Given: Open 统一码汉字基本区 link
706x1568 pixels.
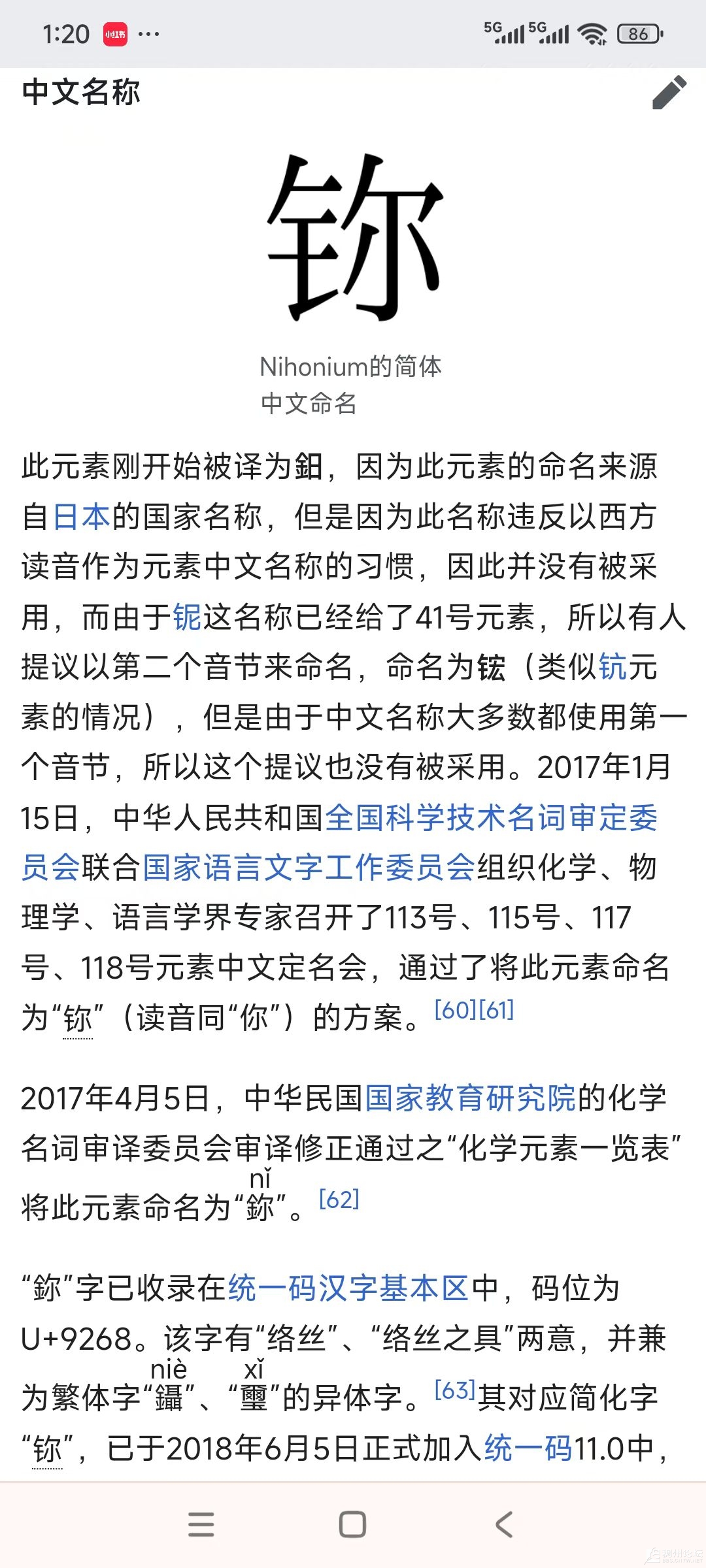Looking at the screenshot, I should (x=348, y=1288).
